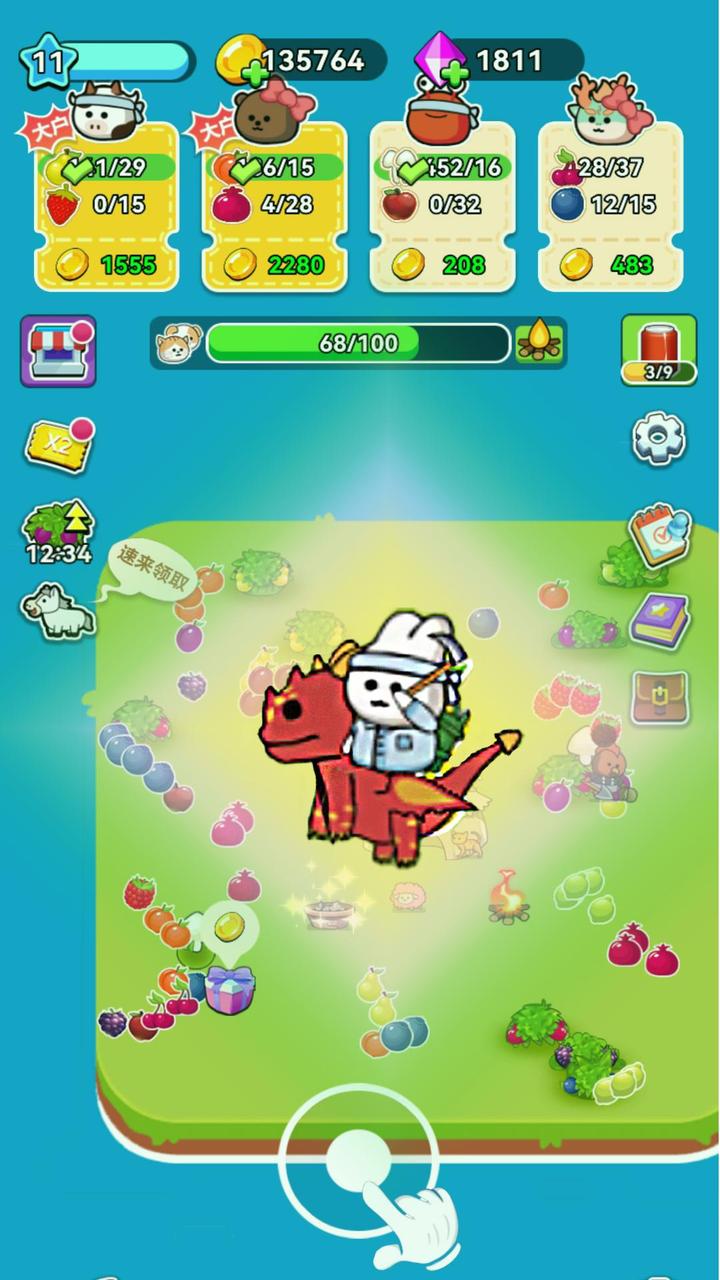This screenshot has width=720, height=1280.
Task: Add more gold coins with plus
Action: coord(255,74)
